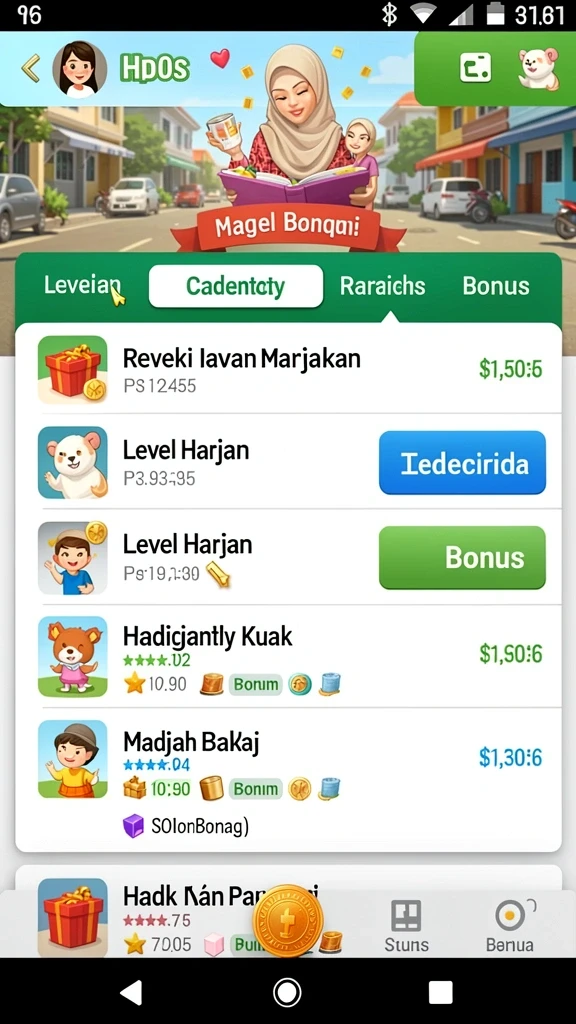Screen dimensions: 576x1024
Task: Tap the blue Iedecirida button
Action: pyautogui.click(x=462, y=462)
